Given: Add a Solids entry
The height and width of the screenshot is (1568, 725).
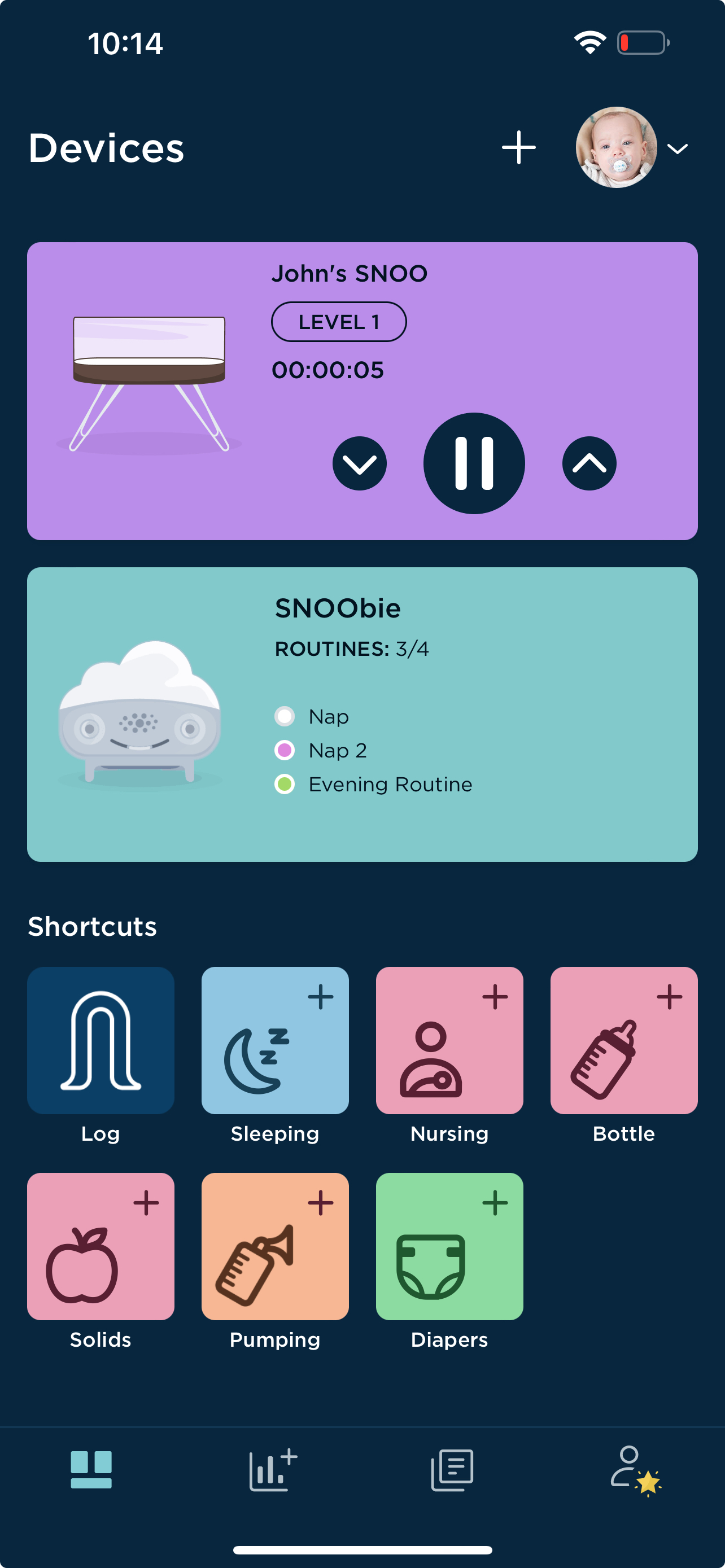Looking at the screenshot, I should click(101, 1246).
